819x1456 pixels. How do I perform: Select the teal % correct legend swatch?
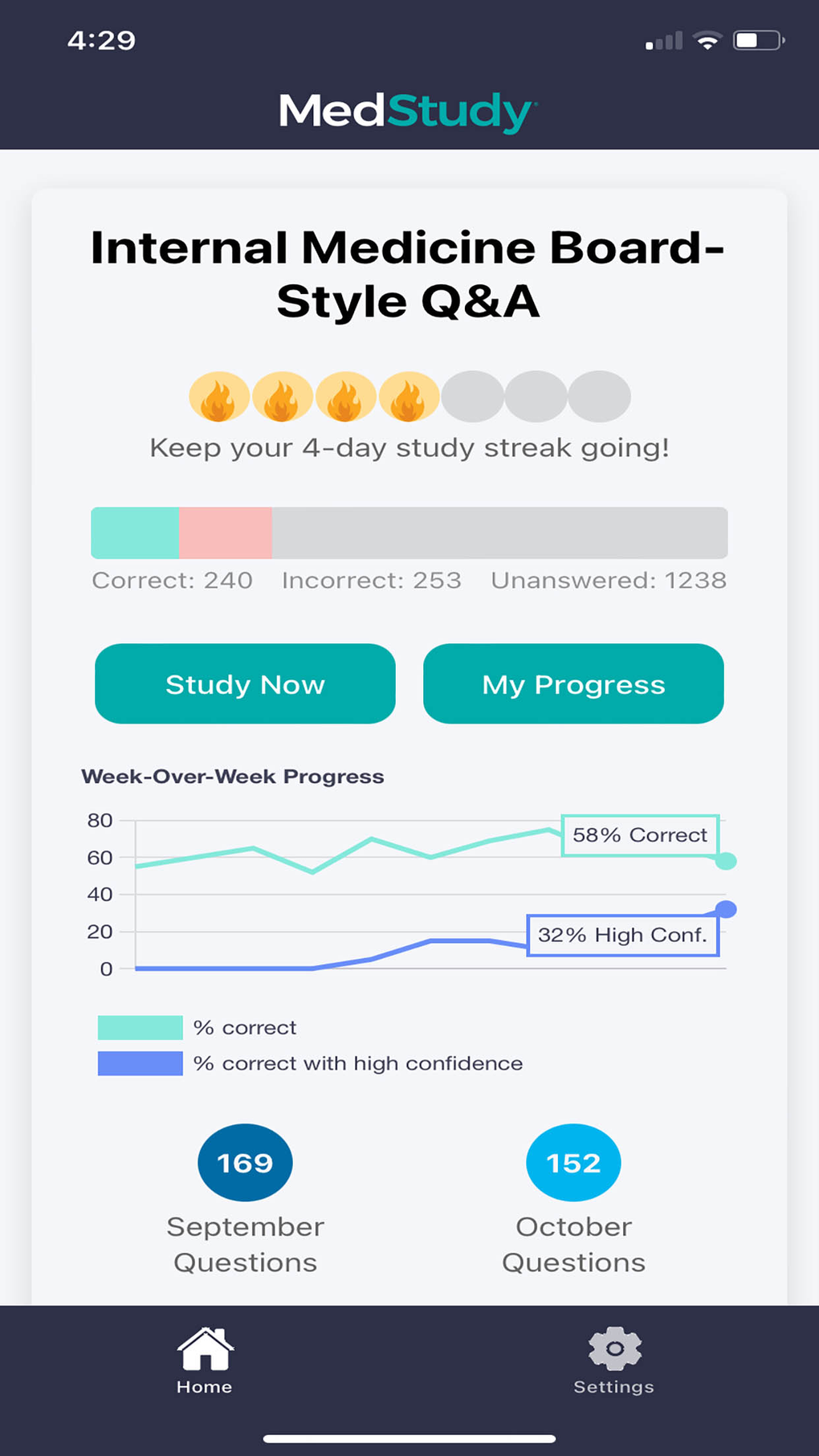coord(140,1027)
